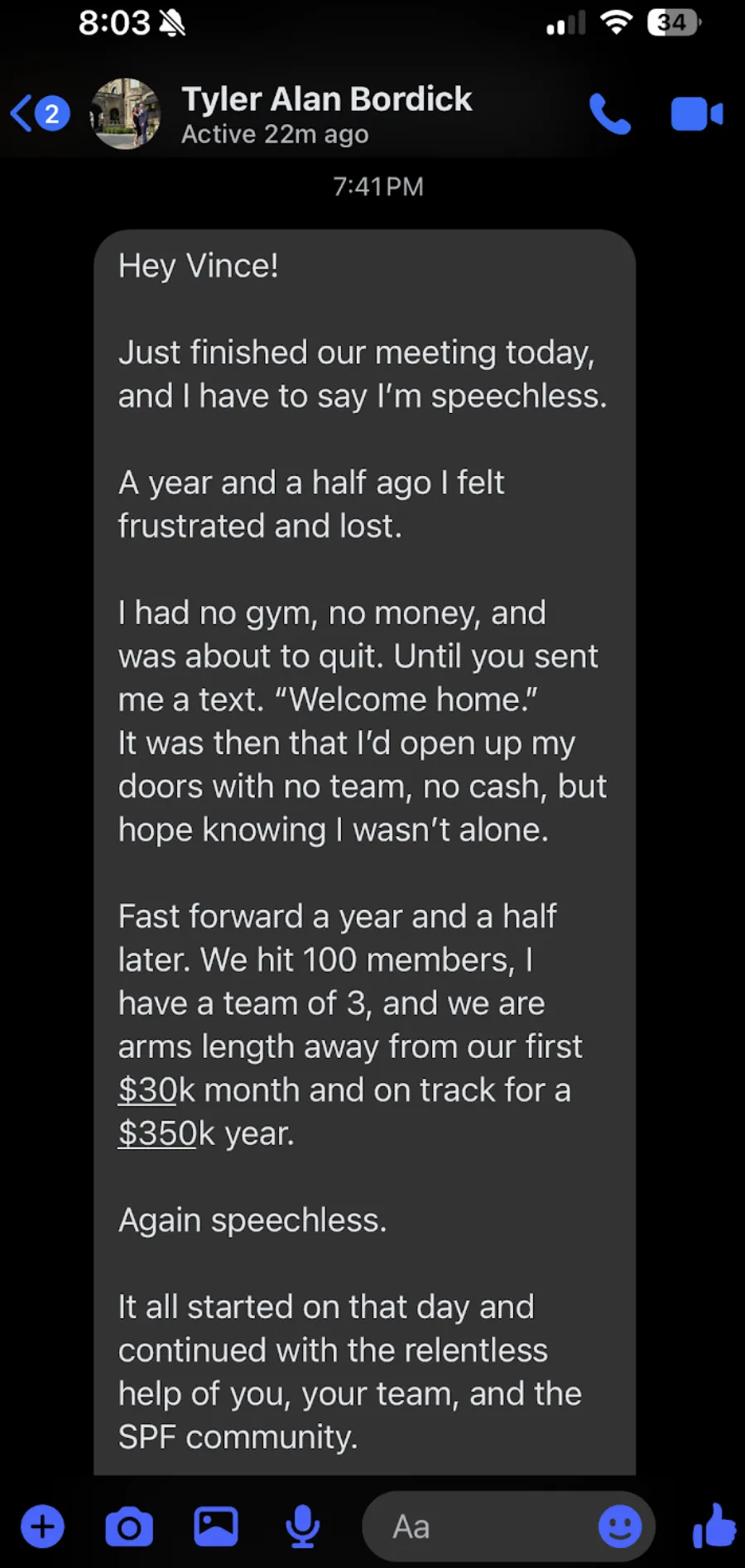Focus the Aa message input field
The image size is (745, 1568).
[x=480, y=1527]
